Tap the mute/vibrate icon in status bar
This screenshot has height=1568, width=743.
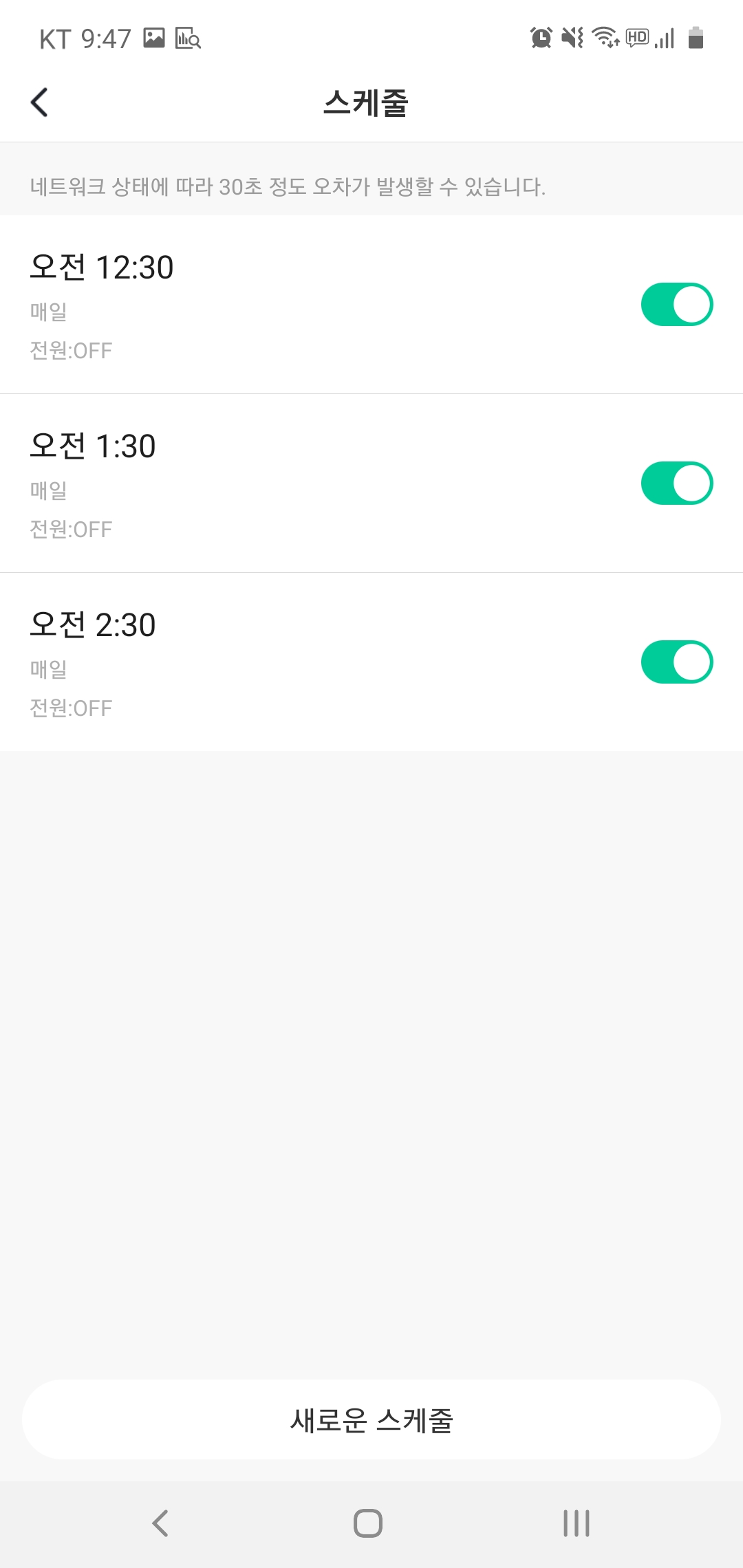(571, 39)
